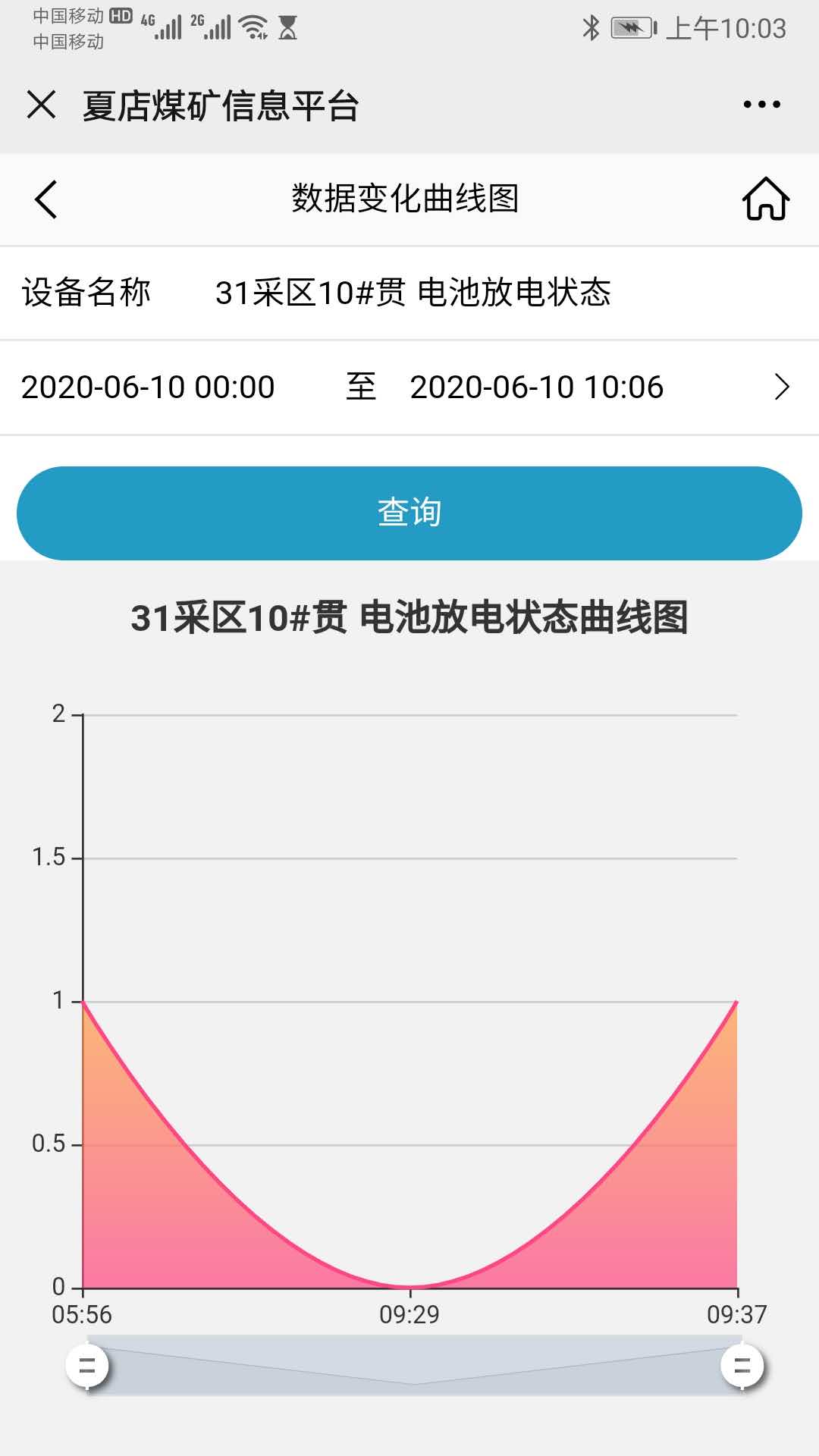Select the 夏店煤矿信息平台 title text
This screenshot has width=819, height=1456.
(x=220, y=106)
